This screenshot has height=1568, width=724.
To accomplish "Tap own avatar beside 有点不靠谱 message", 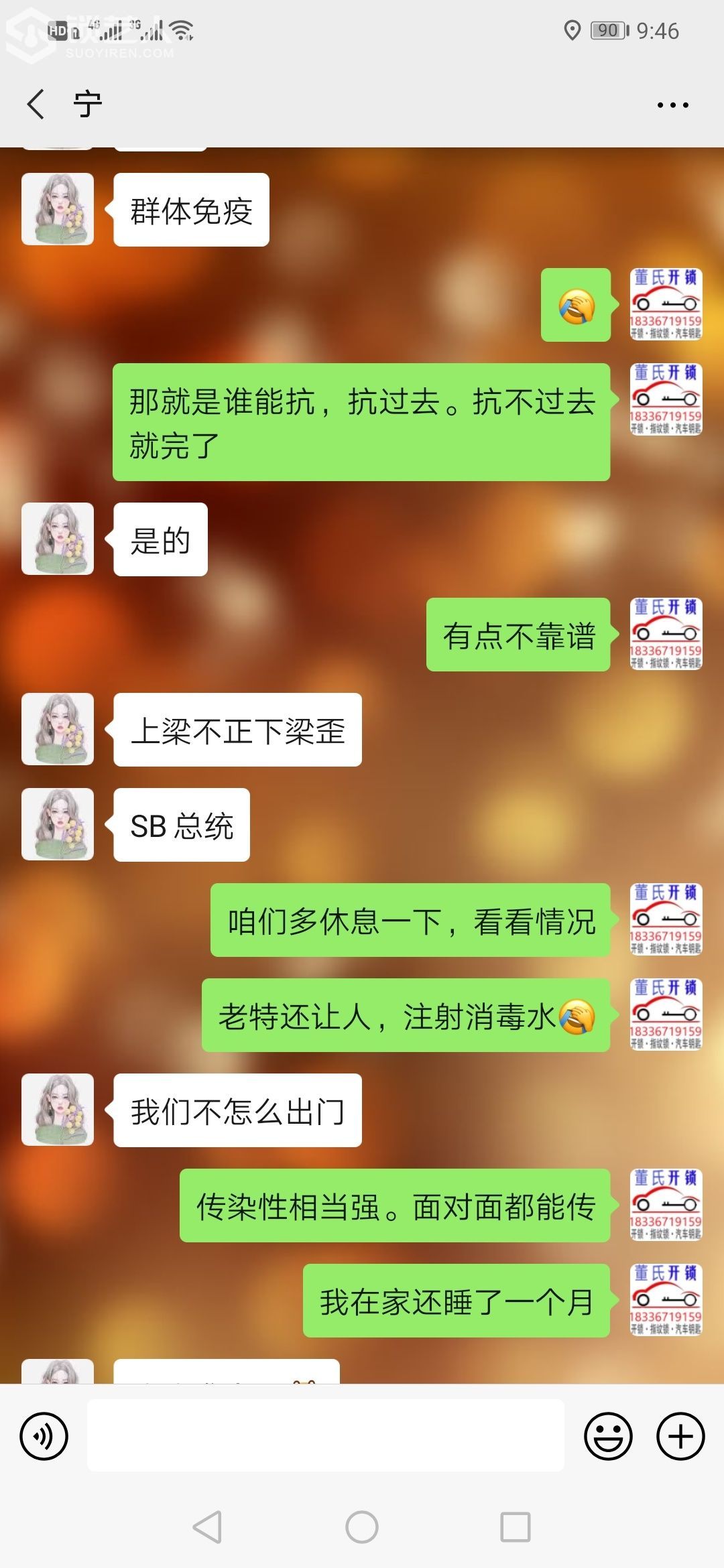I will [666, 634].
